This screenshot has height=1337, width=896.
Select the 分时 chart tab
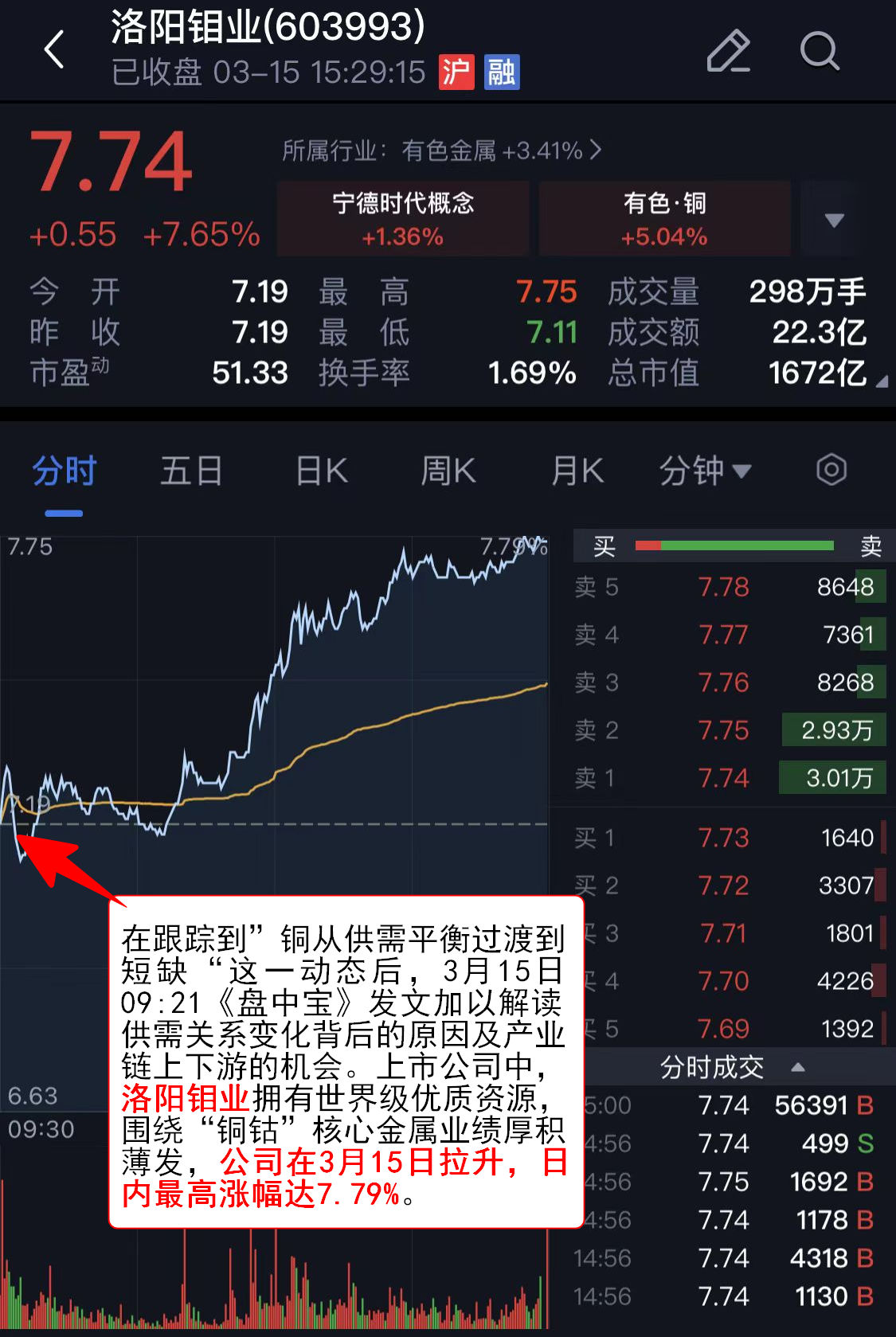click(x=64, y=471)
